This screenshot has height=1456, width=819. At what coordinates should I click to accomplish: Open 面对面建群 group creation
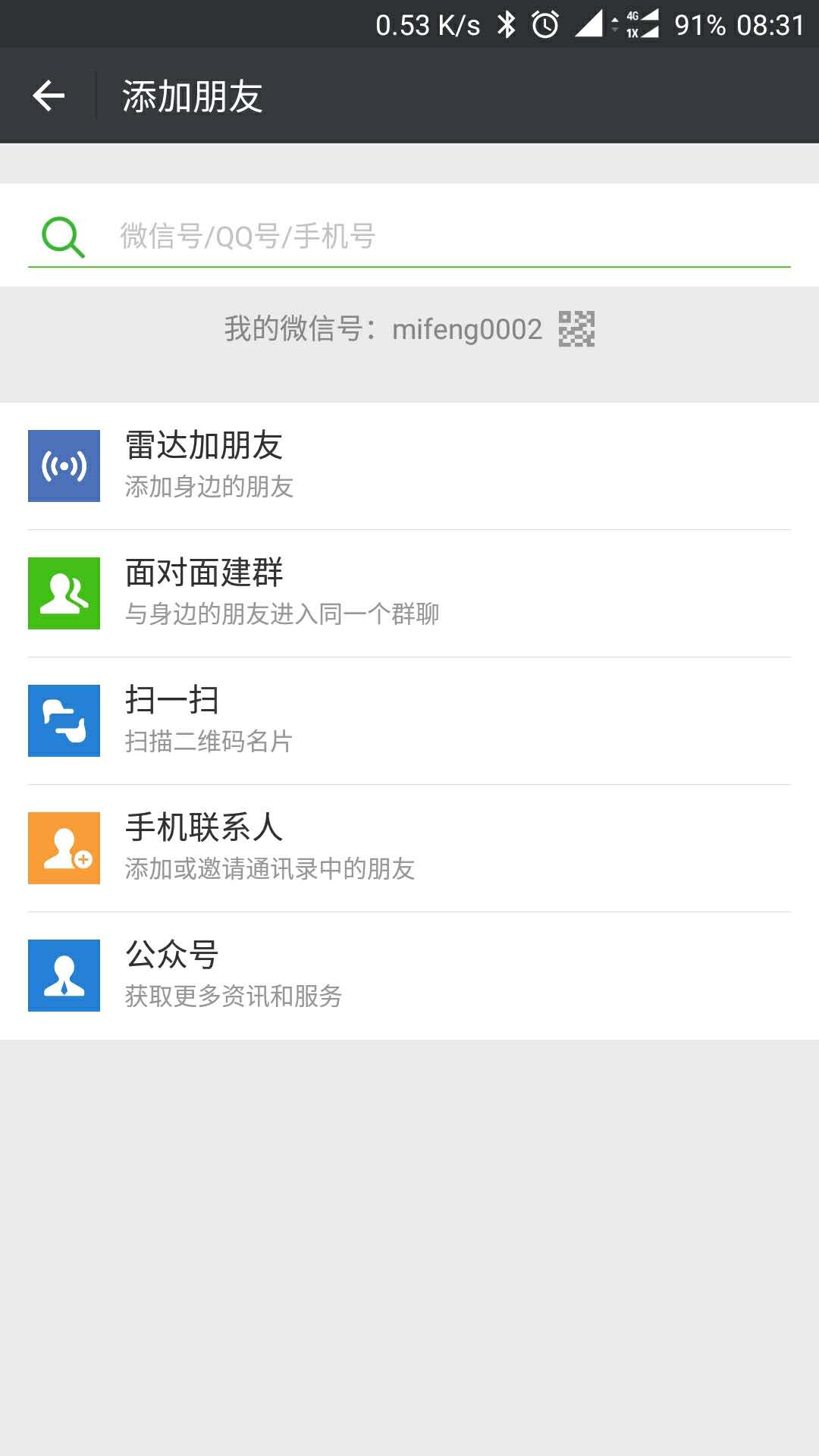[409, 593]
